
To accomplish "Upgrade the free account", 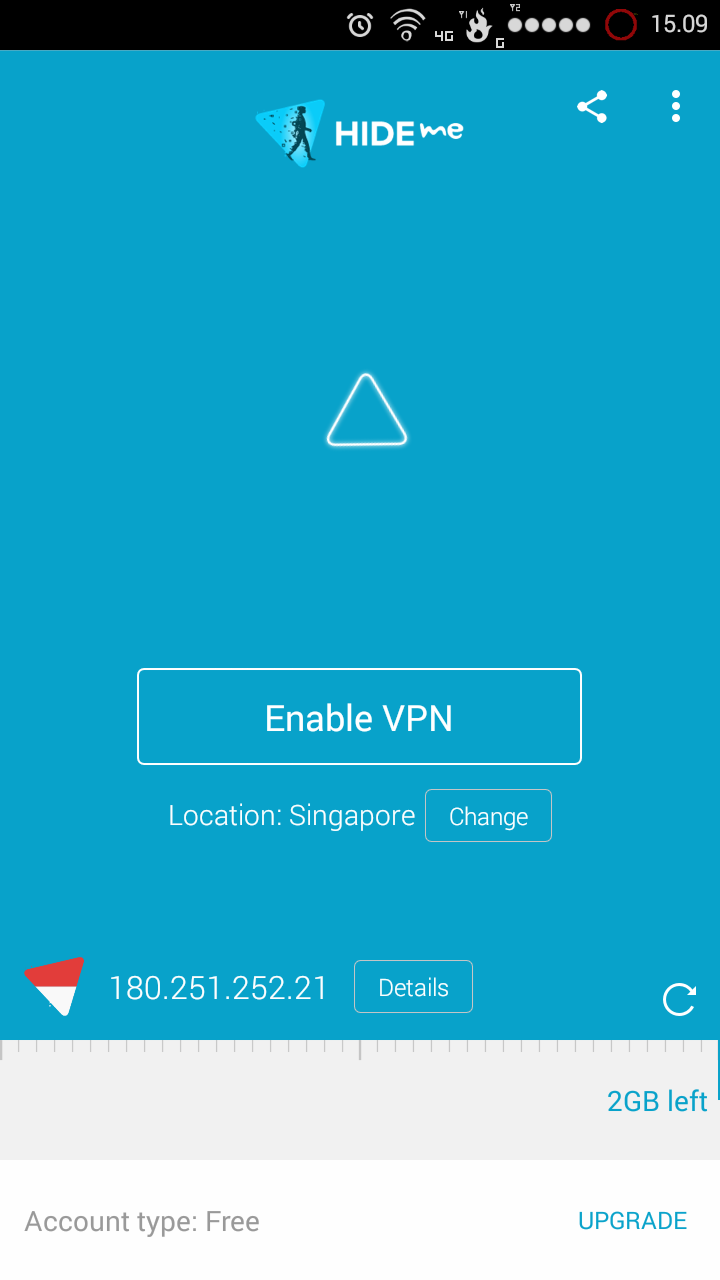I will point(632,1221).
